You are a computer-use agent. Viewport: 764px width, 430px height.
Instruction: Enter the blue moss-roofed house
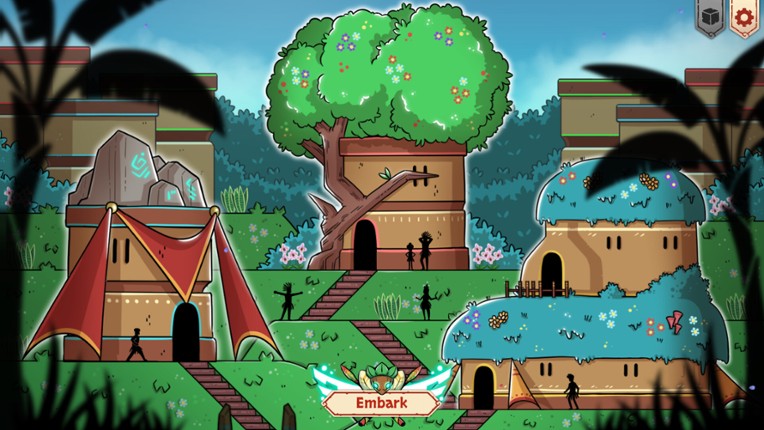(552, 273)
